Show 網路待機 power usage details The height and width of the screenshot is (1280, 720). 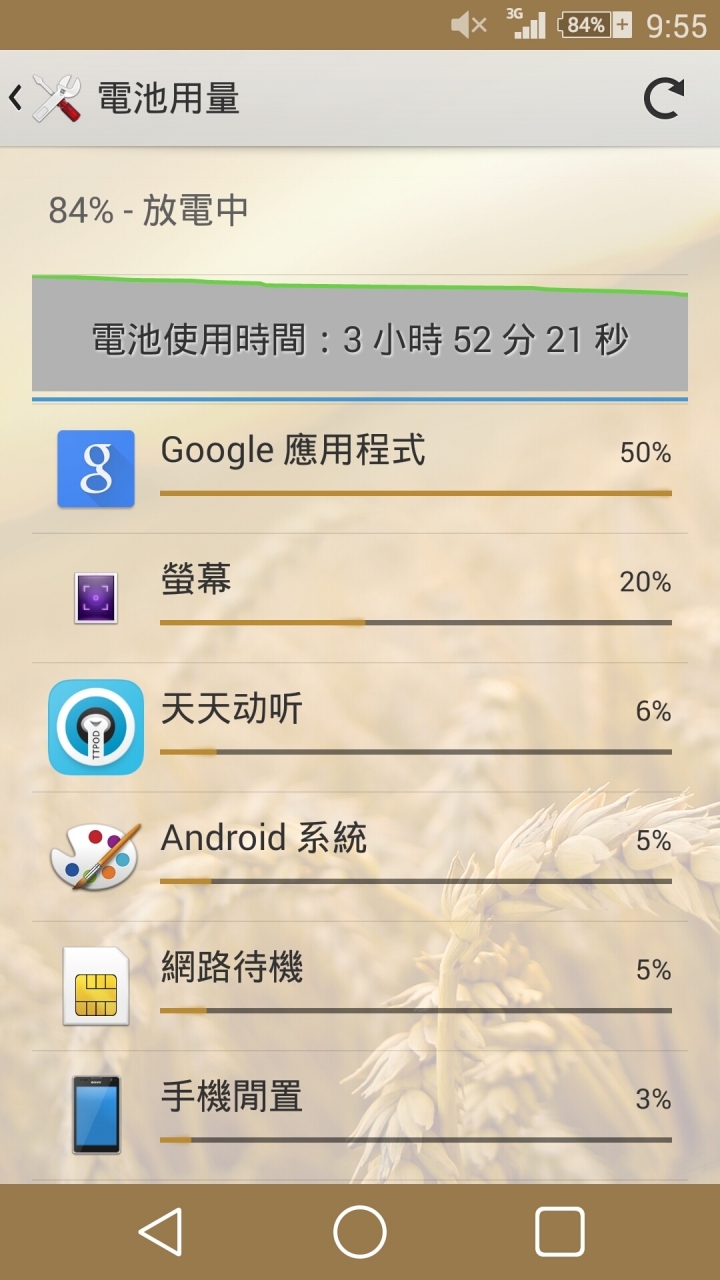coord(360,986)
